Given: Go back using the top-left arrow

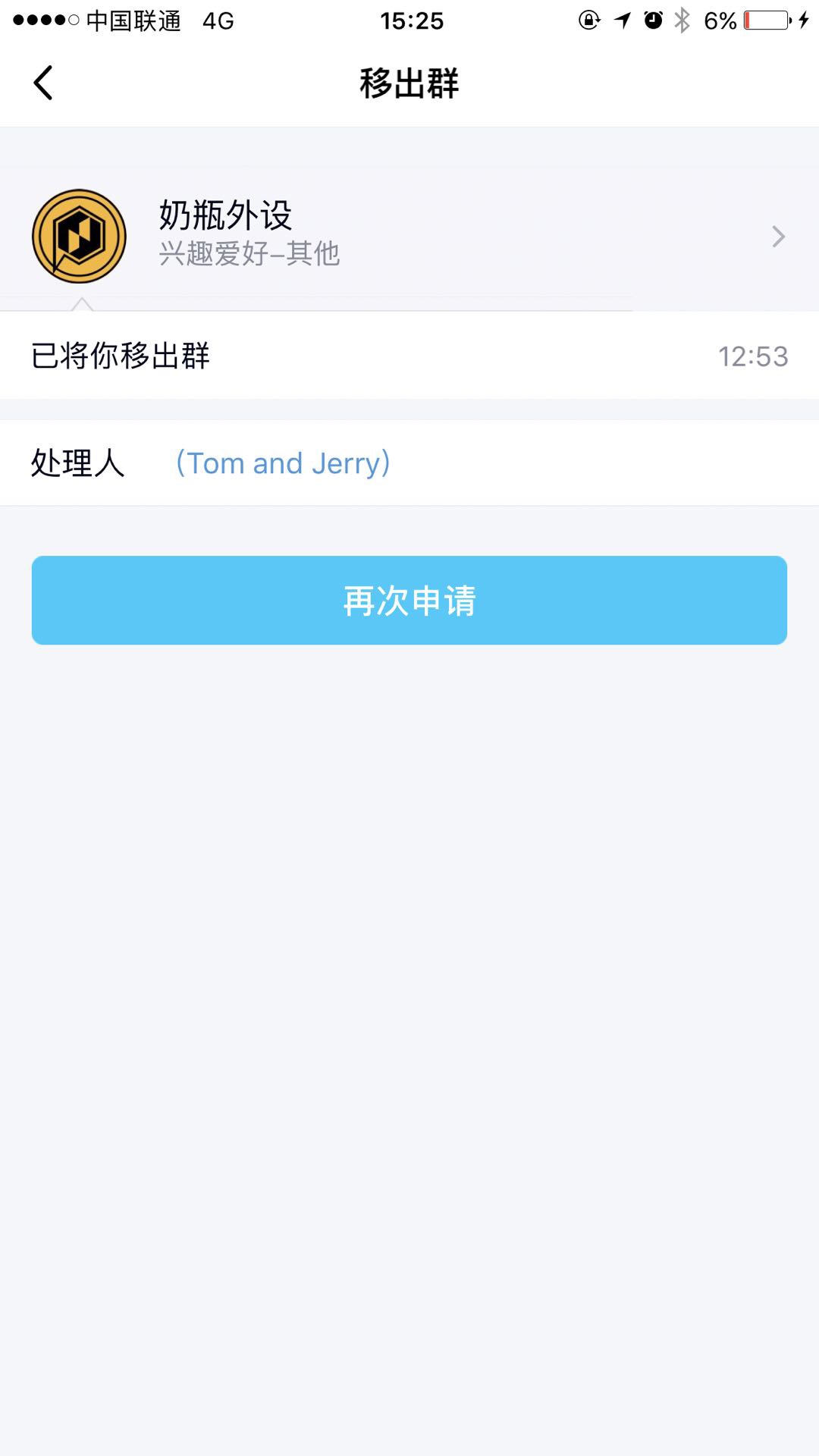Looking at the screenshot, I should tap(43, 83).
